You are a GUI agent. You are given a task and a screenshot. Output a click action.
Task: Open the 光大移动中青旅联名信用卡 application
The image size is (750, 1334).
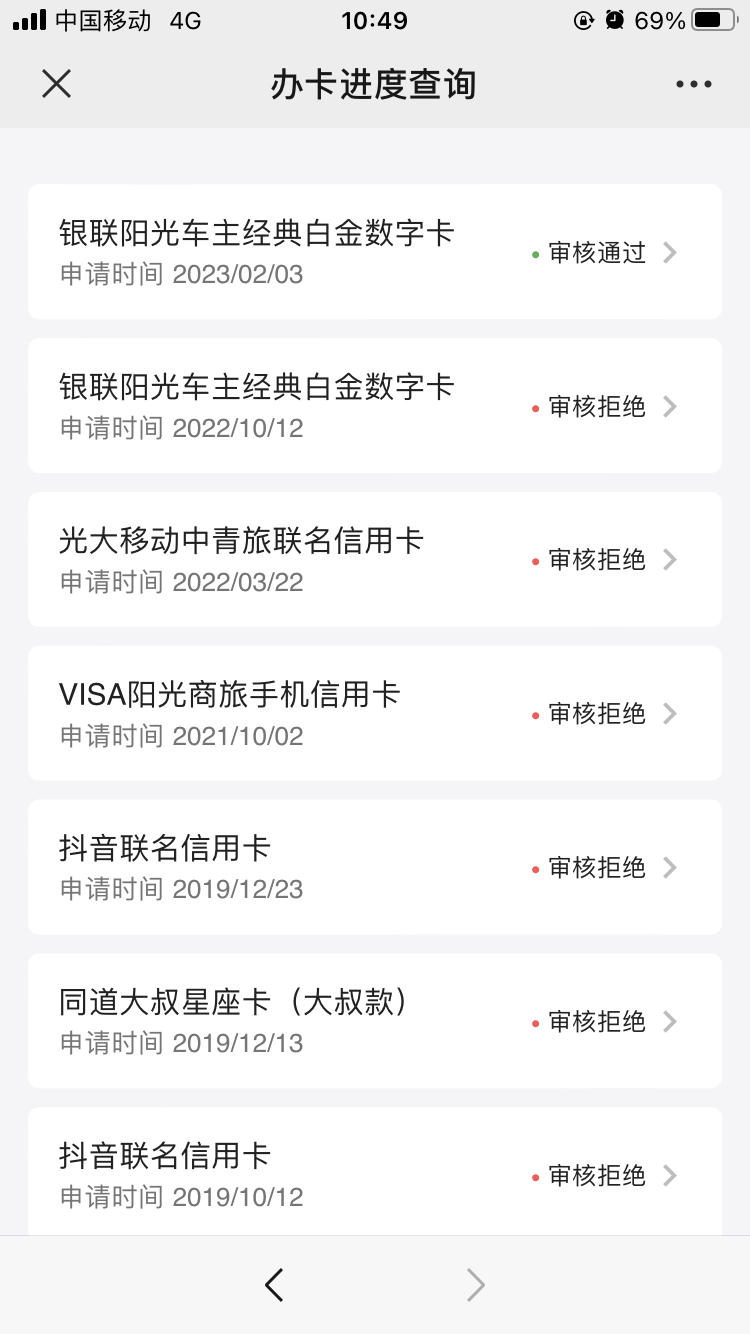tap(375, 560)
